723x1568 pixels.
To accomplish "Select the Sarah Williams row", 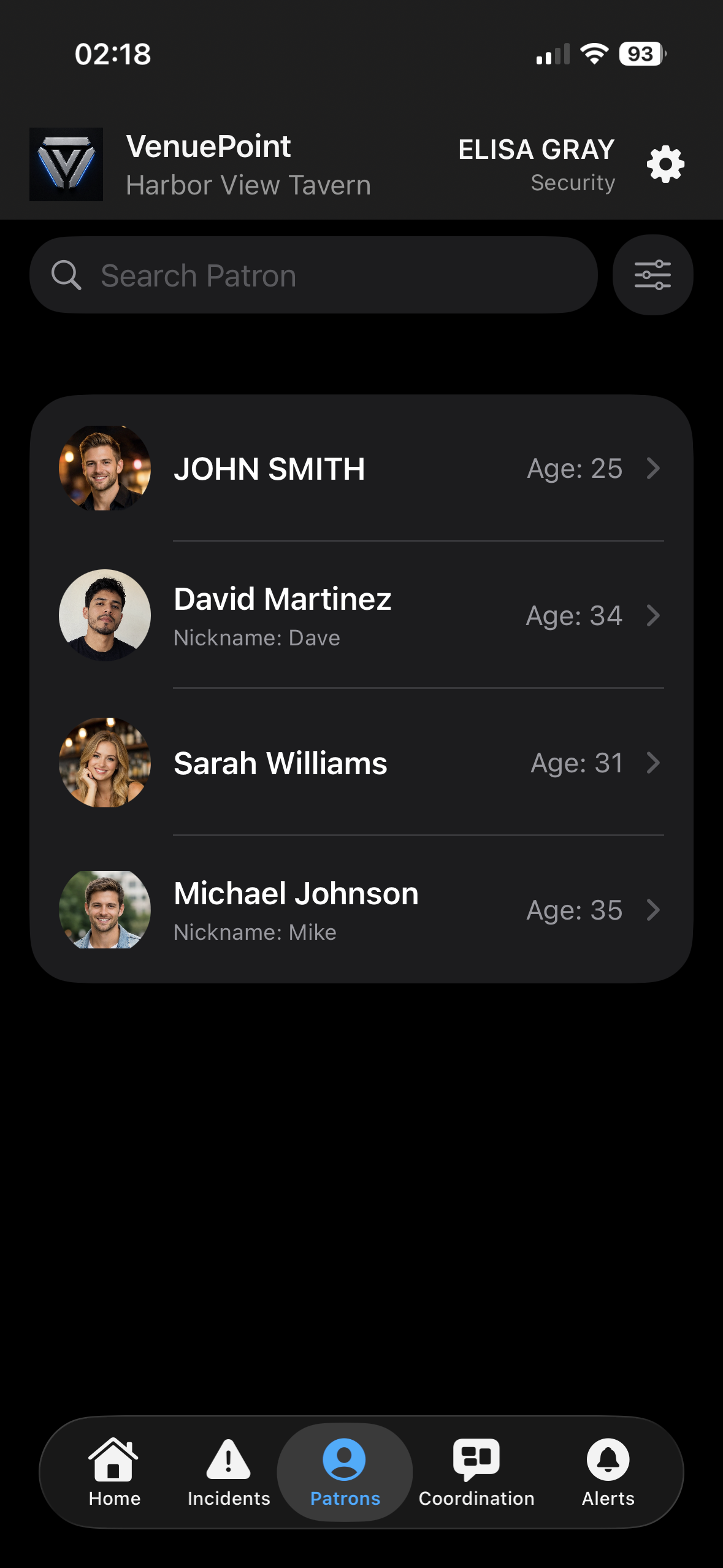I will [x=361, y=762].
